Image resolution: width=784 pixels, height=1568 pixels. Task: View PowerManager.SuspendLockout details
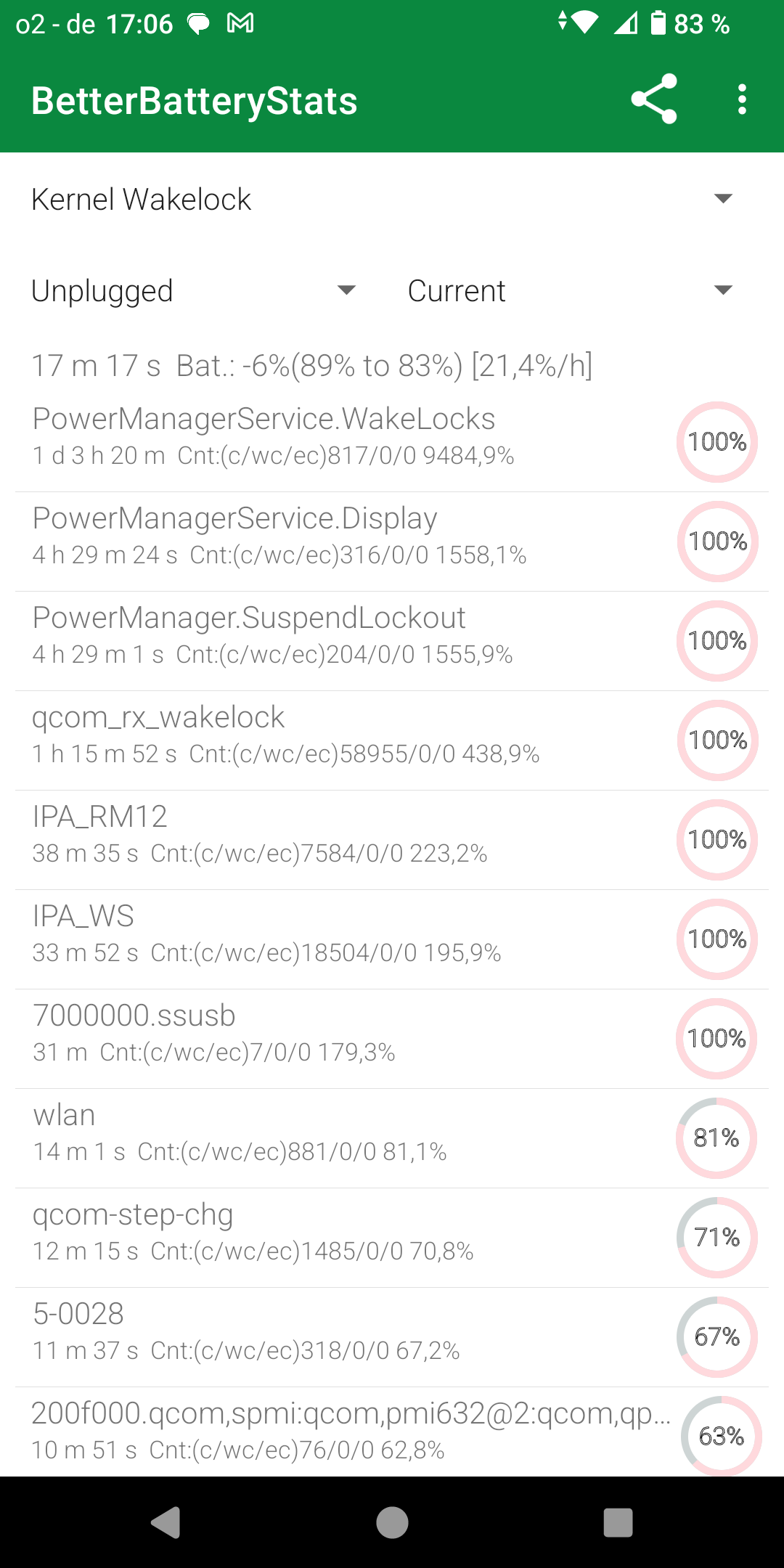392,641
